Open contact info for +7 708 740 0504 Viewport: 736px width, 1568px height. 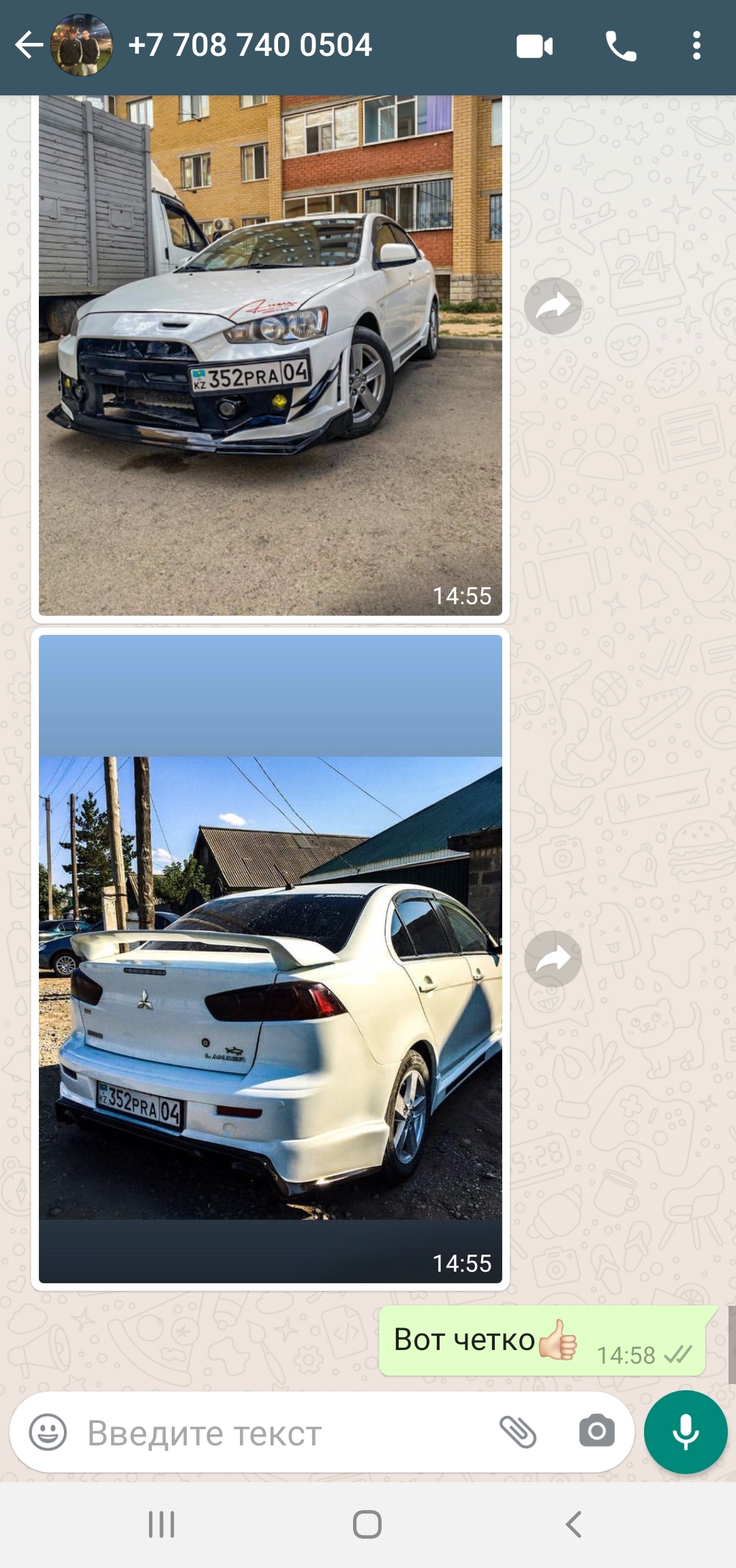[249, 46]
